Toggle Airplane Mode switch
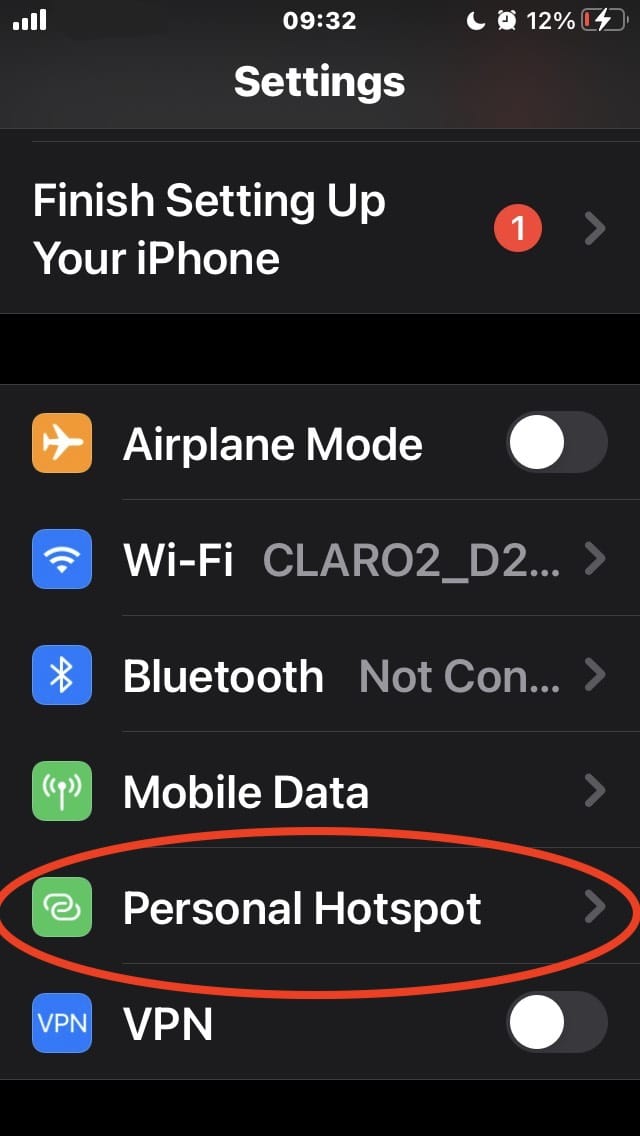Screen dimensions: 640x1136 point(557,442)
